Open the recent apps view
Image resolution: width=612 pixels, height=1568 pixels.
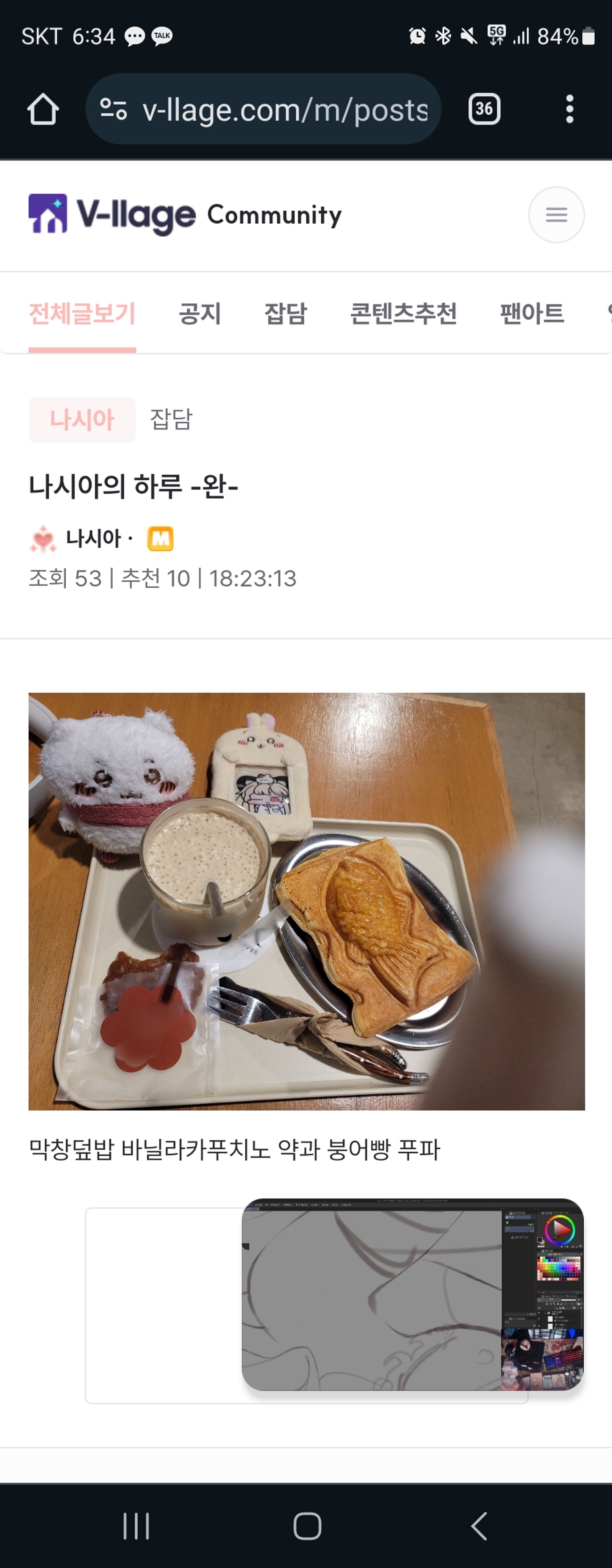point(136,1526)
